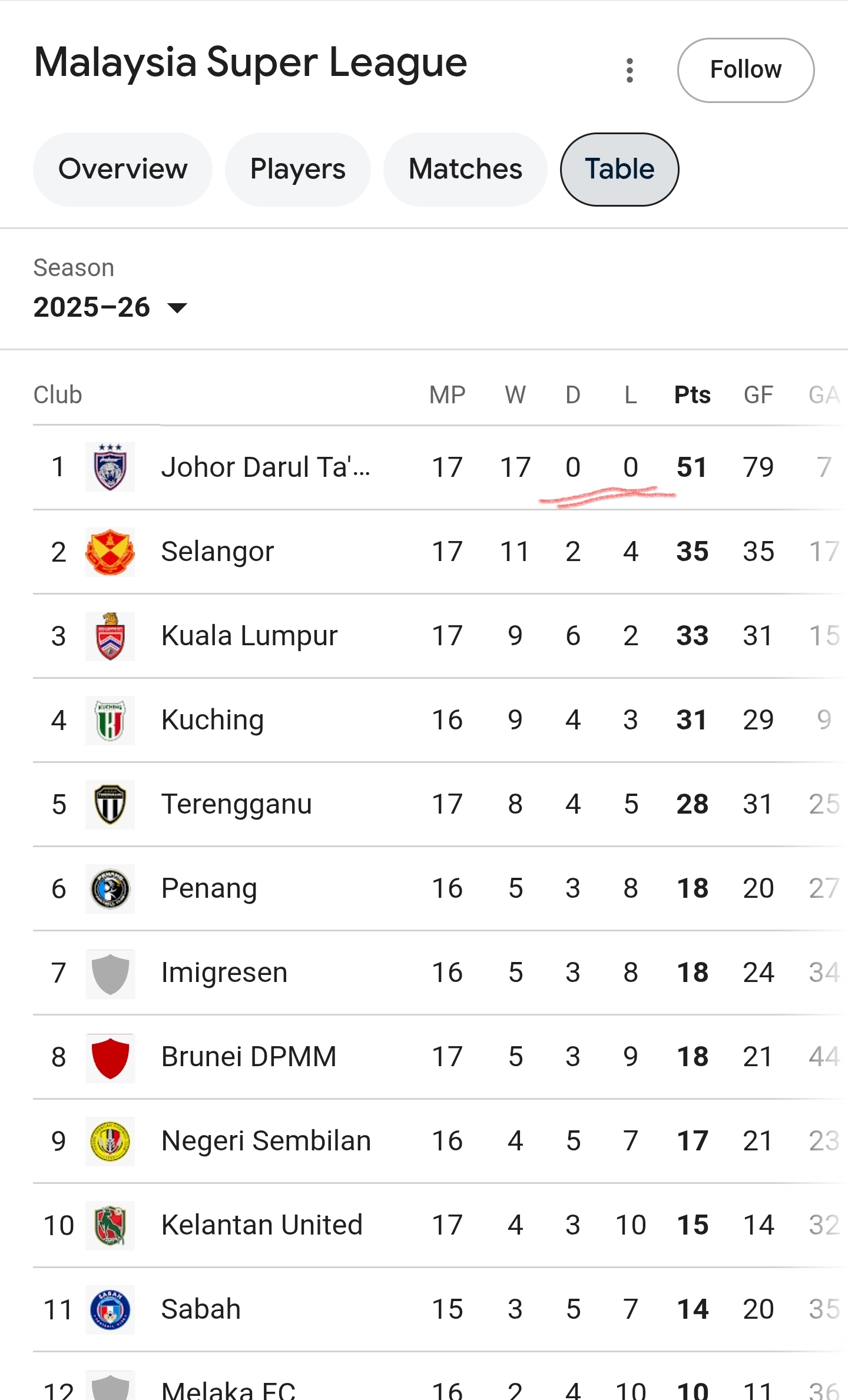The width and height of the screenshot is (848, 1400).
Task: Switch to the Overview tab
Action: [x=122, y=169]
